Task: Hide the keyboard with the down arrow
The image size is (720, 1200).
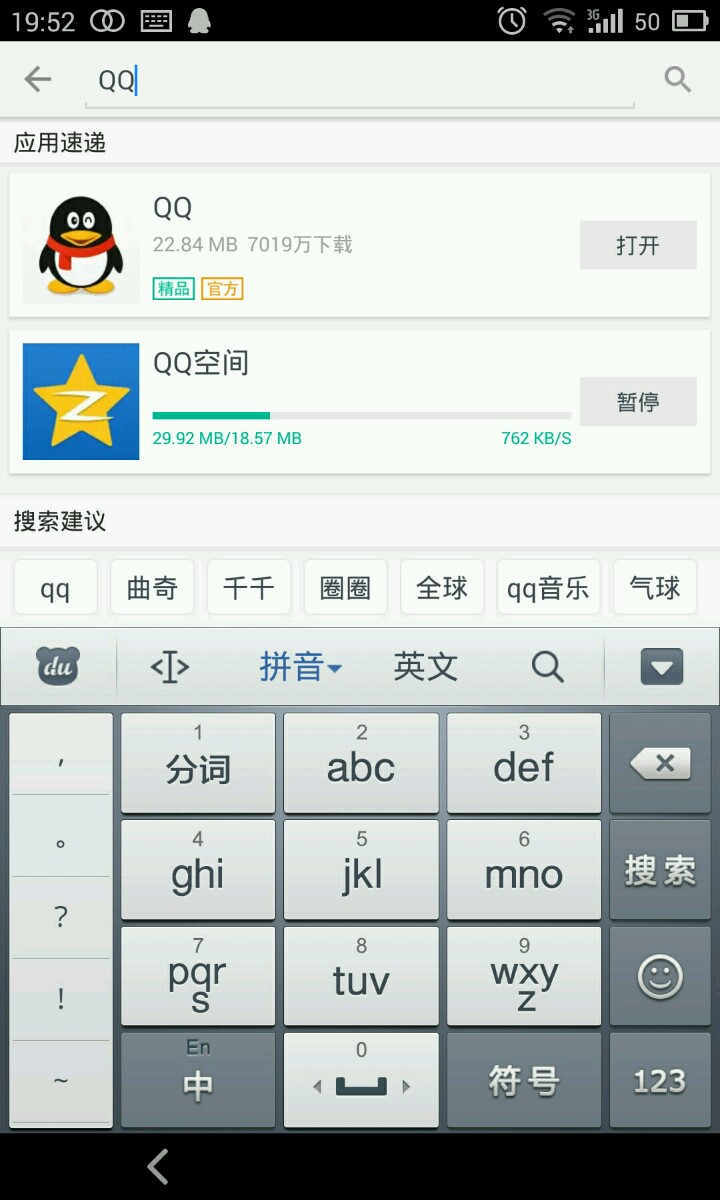Action: [661, 666]
